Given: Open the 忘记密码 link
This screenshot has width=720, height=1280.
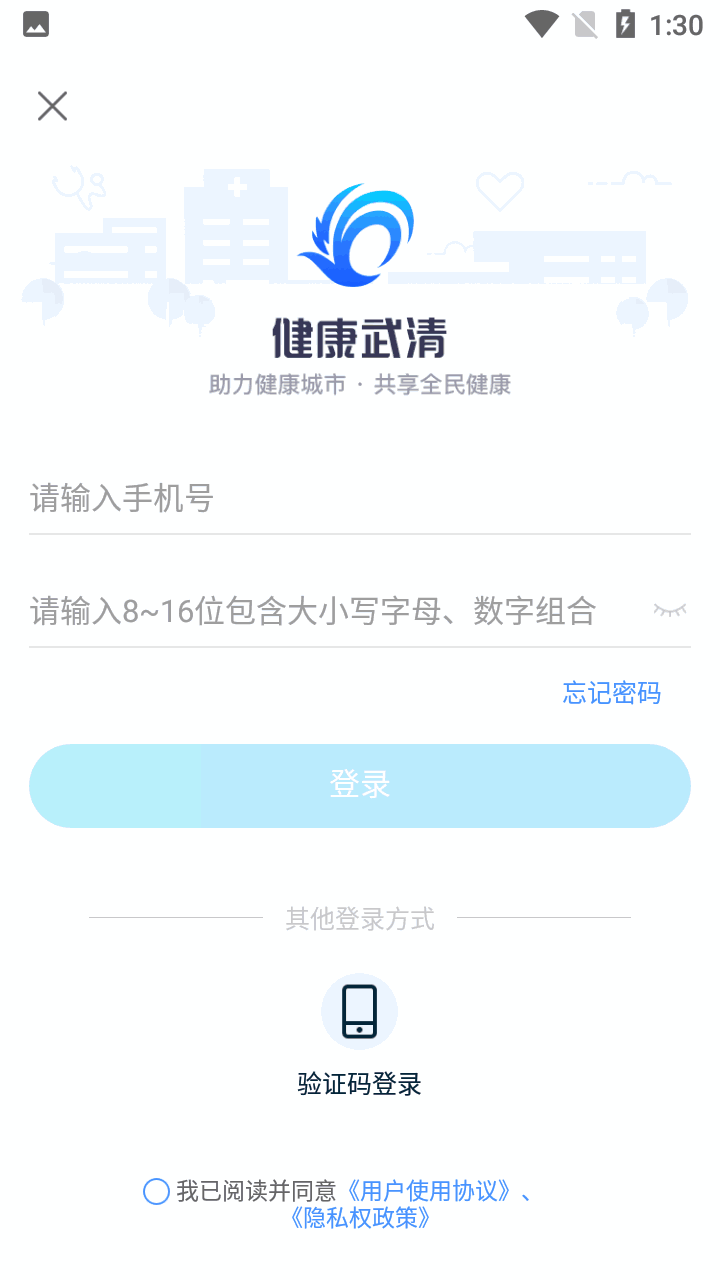Looking at the screenshot, I should (x=611, y=693).
